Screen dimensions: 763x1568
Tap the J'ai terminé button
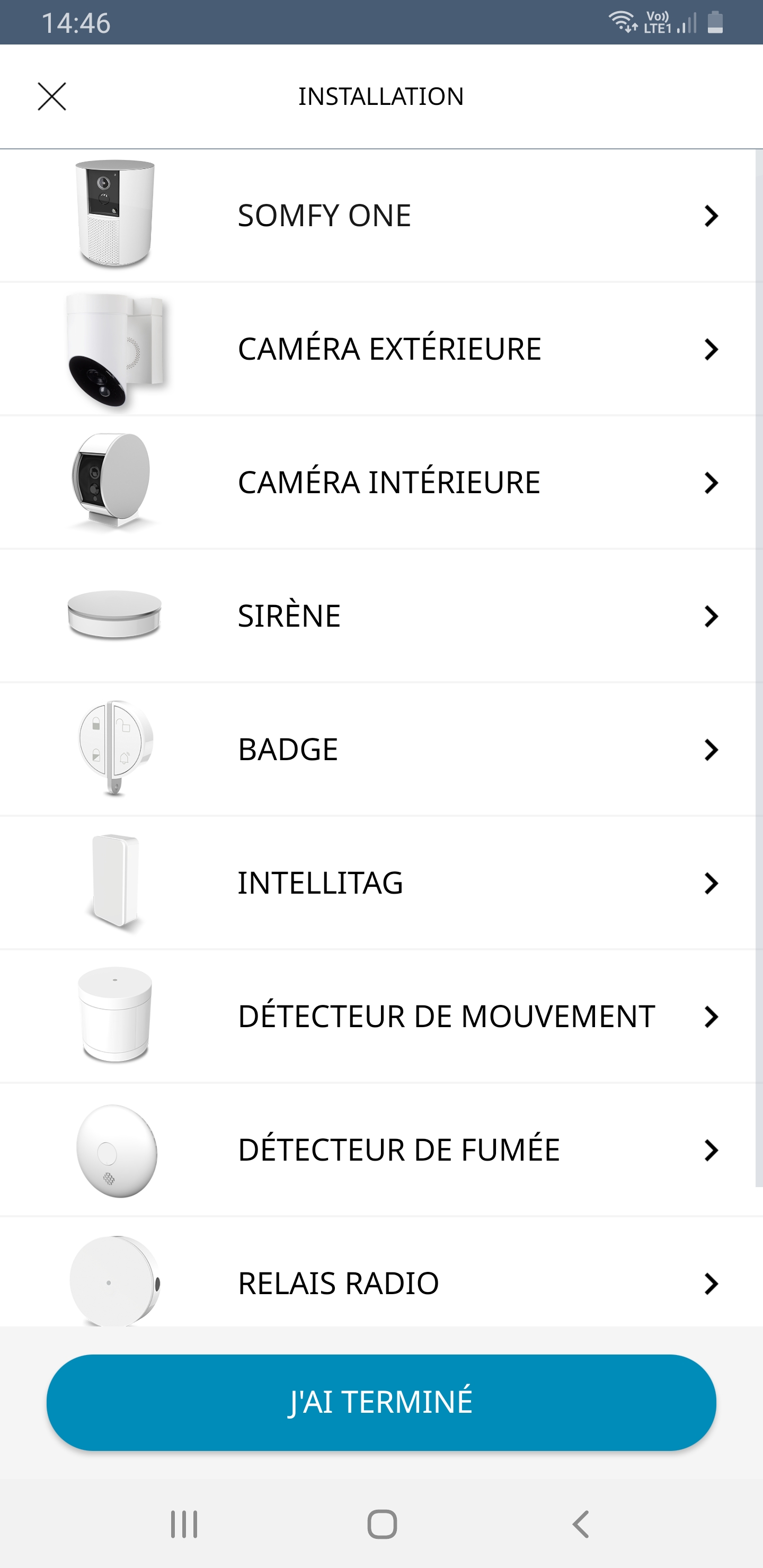click(381, 1402)
